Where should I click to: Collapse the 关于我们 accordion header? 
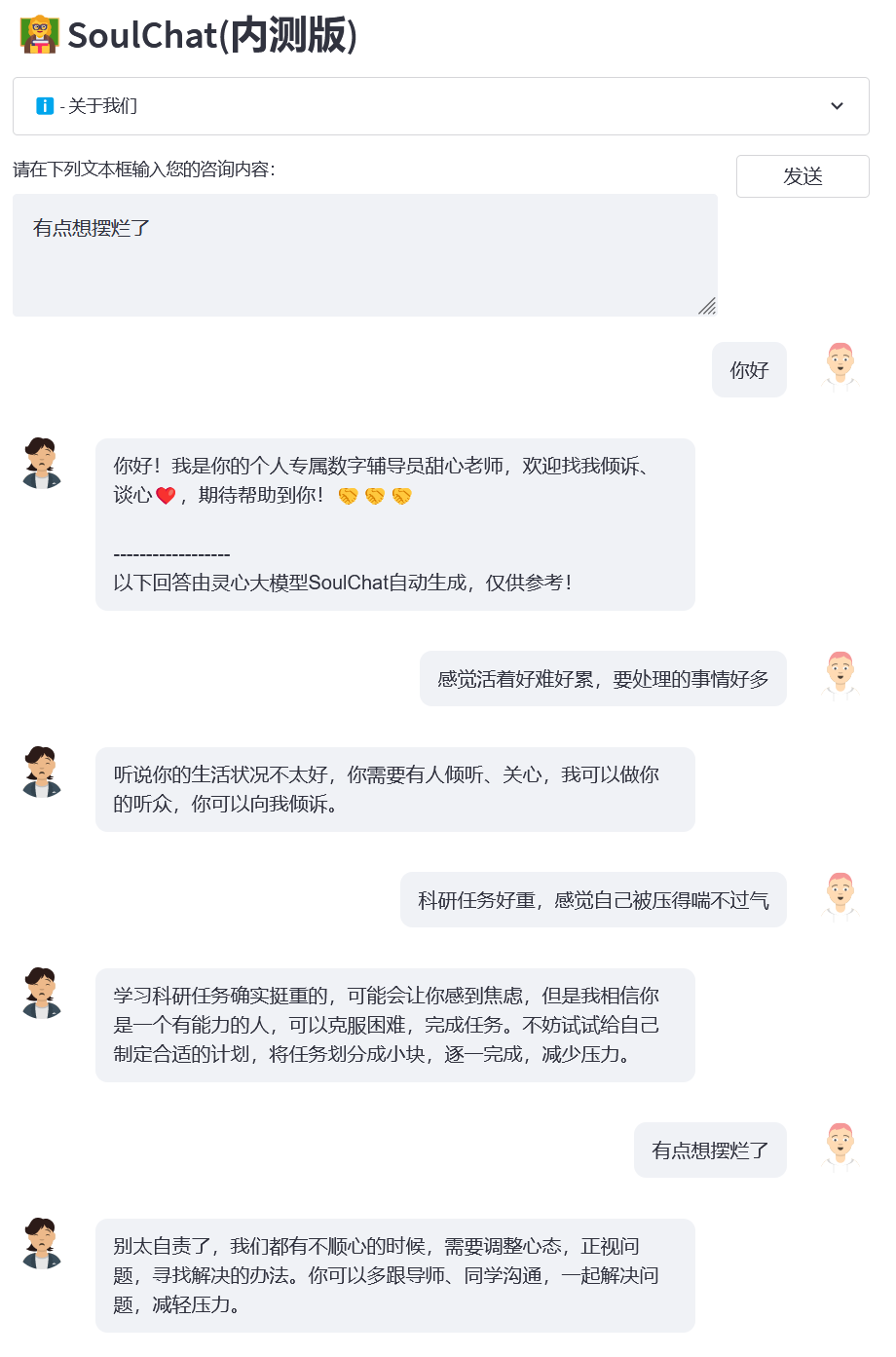[x=438, y=105]
